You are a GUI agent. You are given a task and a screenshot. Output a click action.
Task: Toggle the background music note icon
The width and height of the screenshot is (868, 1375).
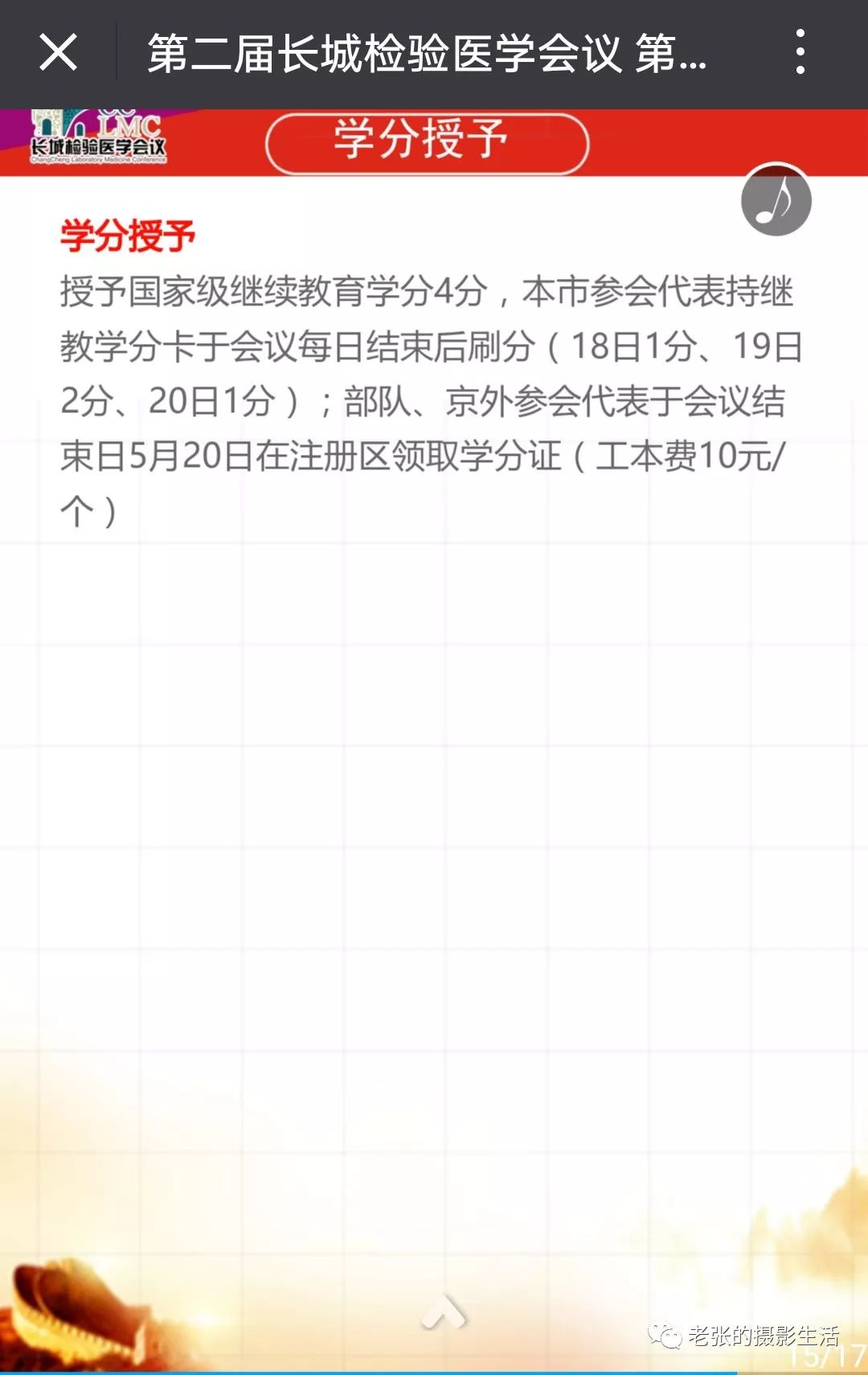click(776, 200)
